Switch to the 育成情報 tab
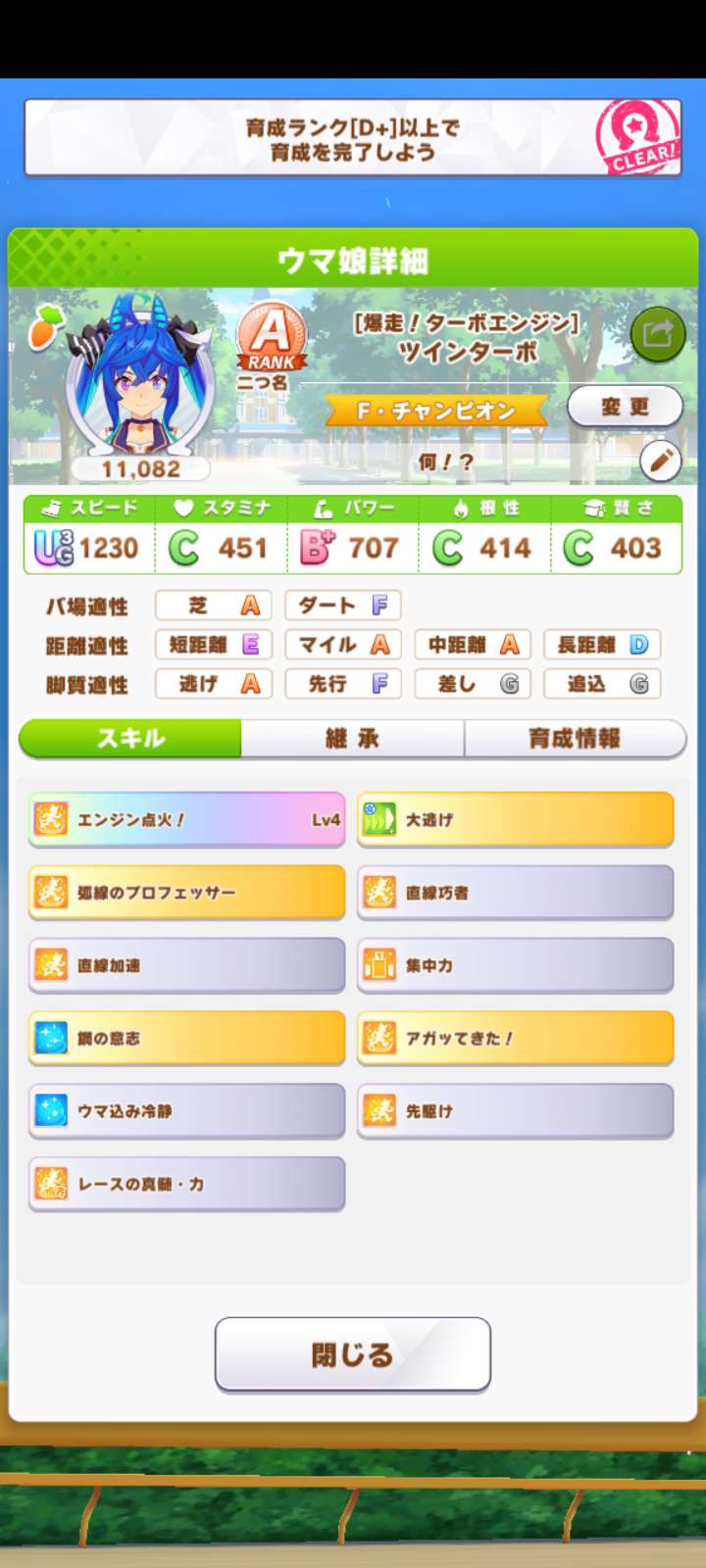 pyautogui.click(x=574, y=739)
